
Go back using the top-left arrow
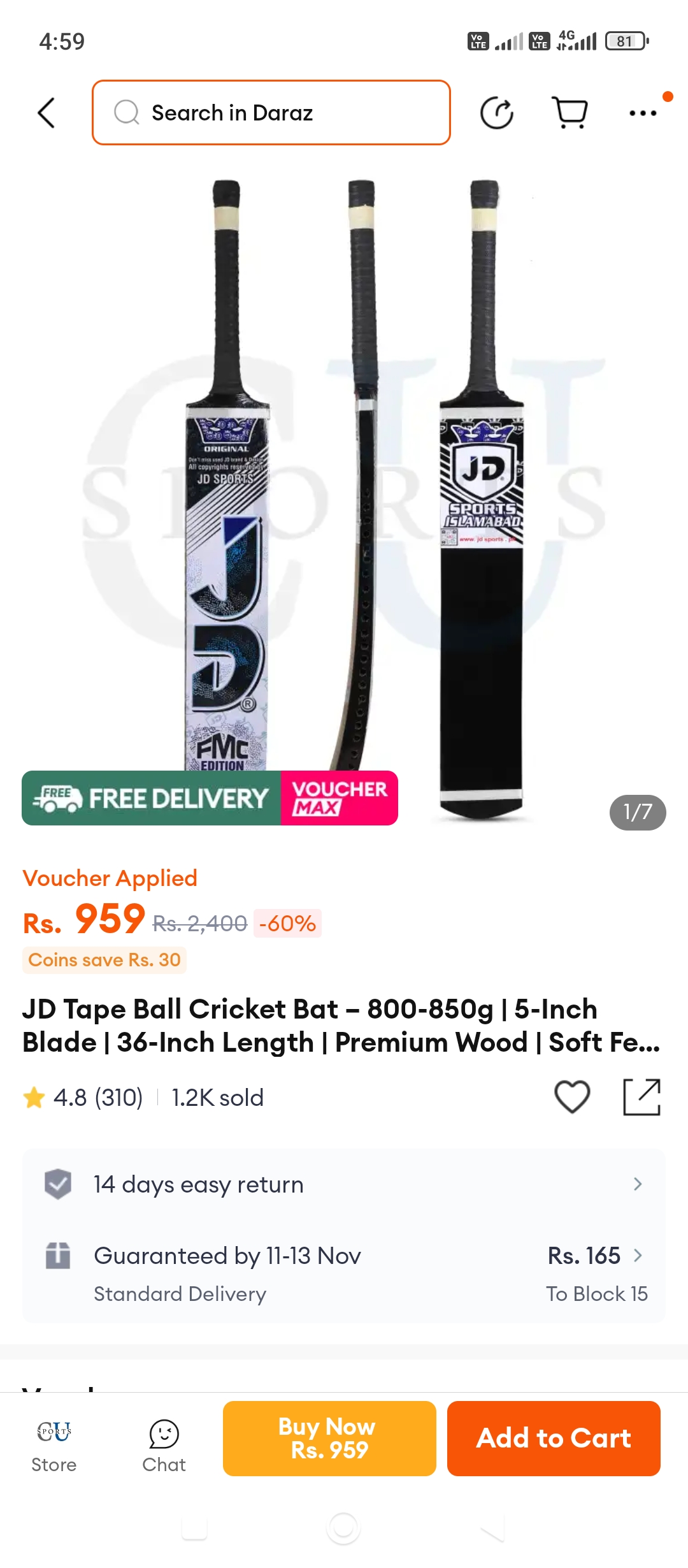[x=47, y=113]
